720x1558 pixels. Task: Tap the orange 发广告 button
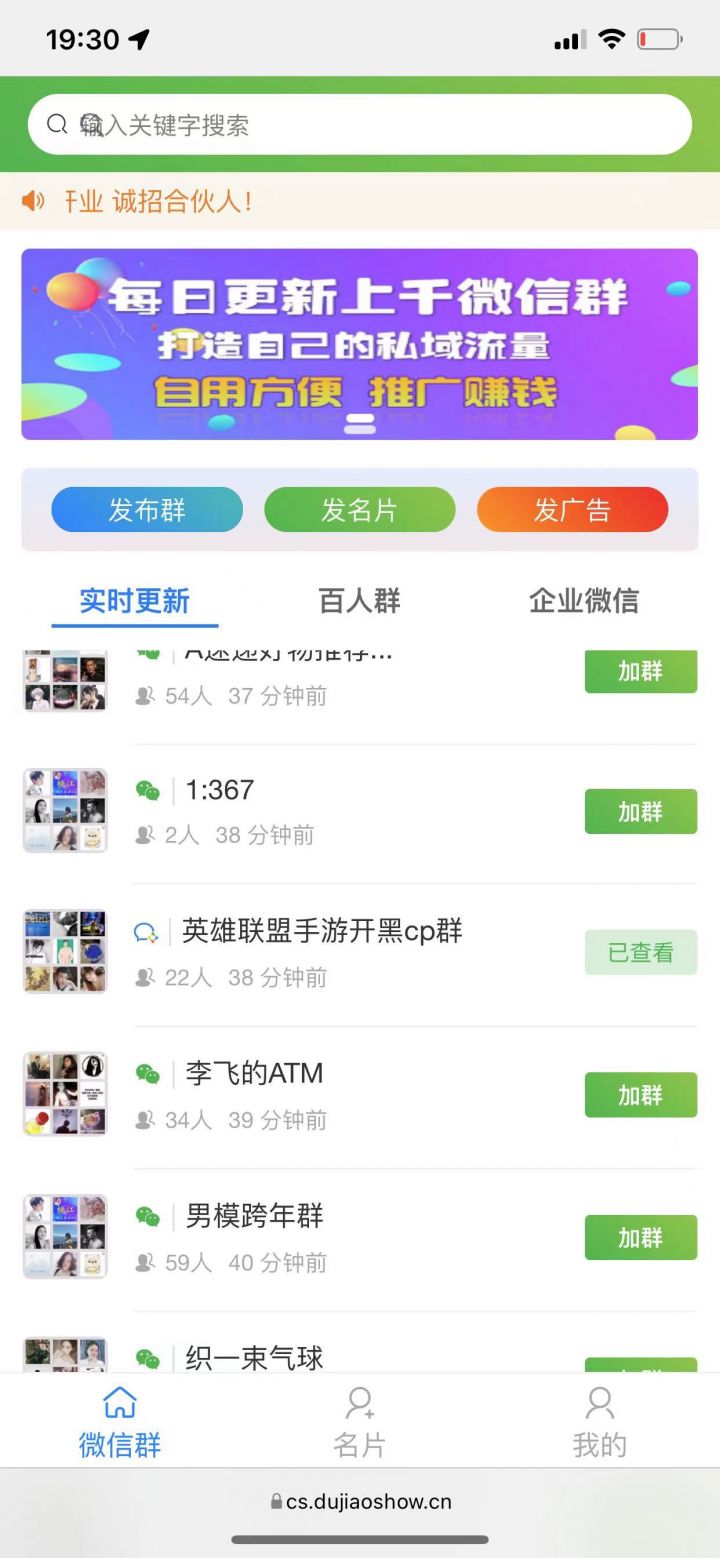pyautogui.click(x=573, y=509)
